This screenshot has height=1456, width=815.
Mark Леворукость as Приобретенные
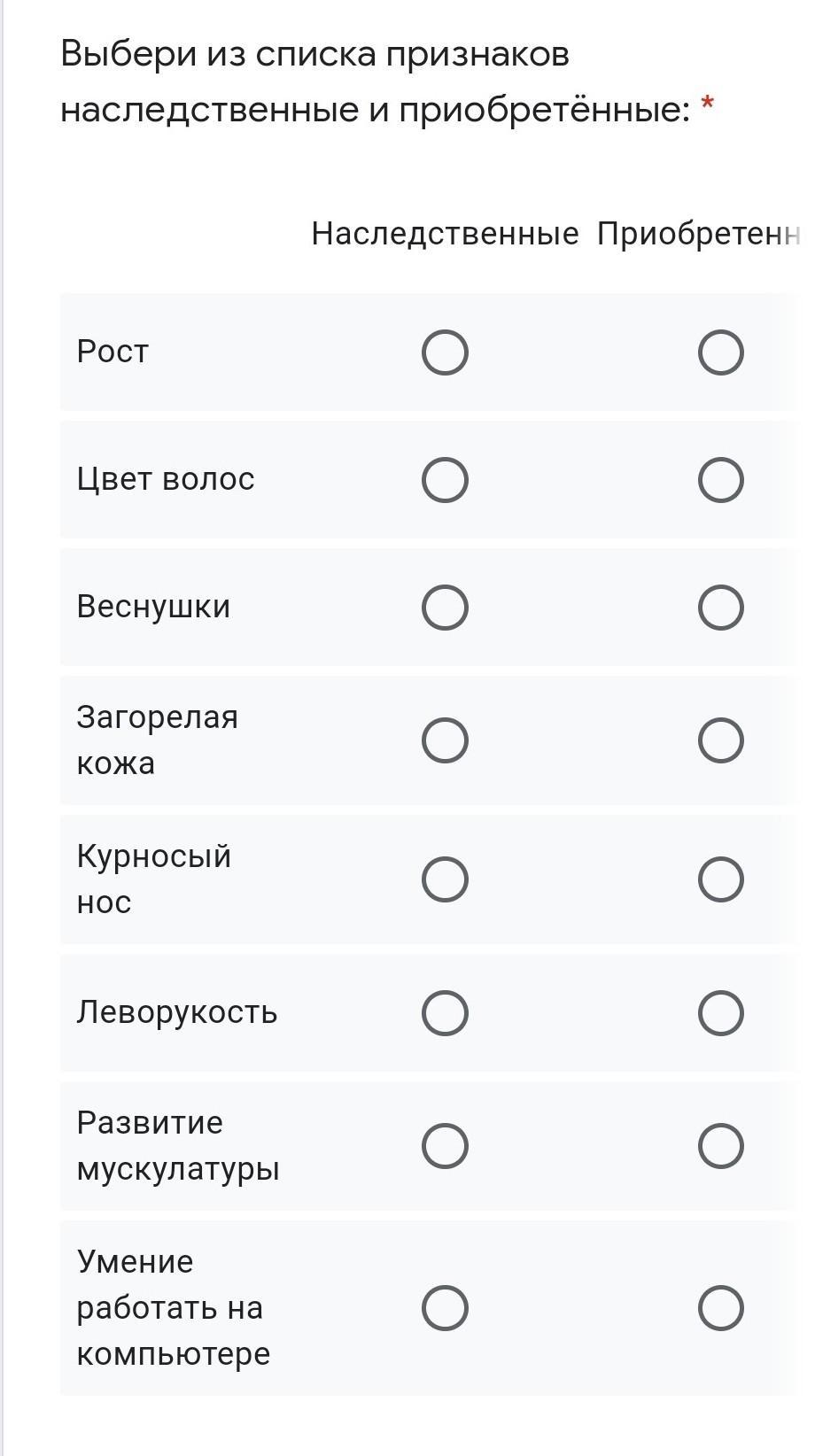720,1013
